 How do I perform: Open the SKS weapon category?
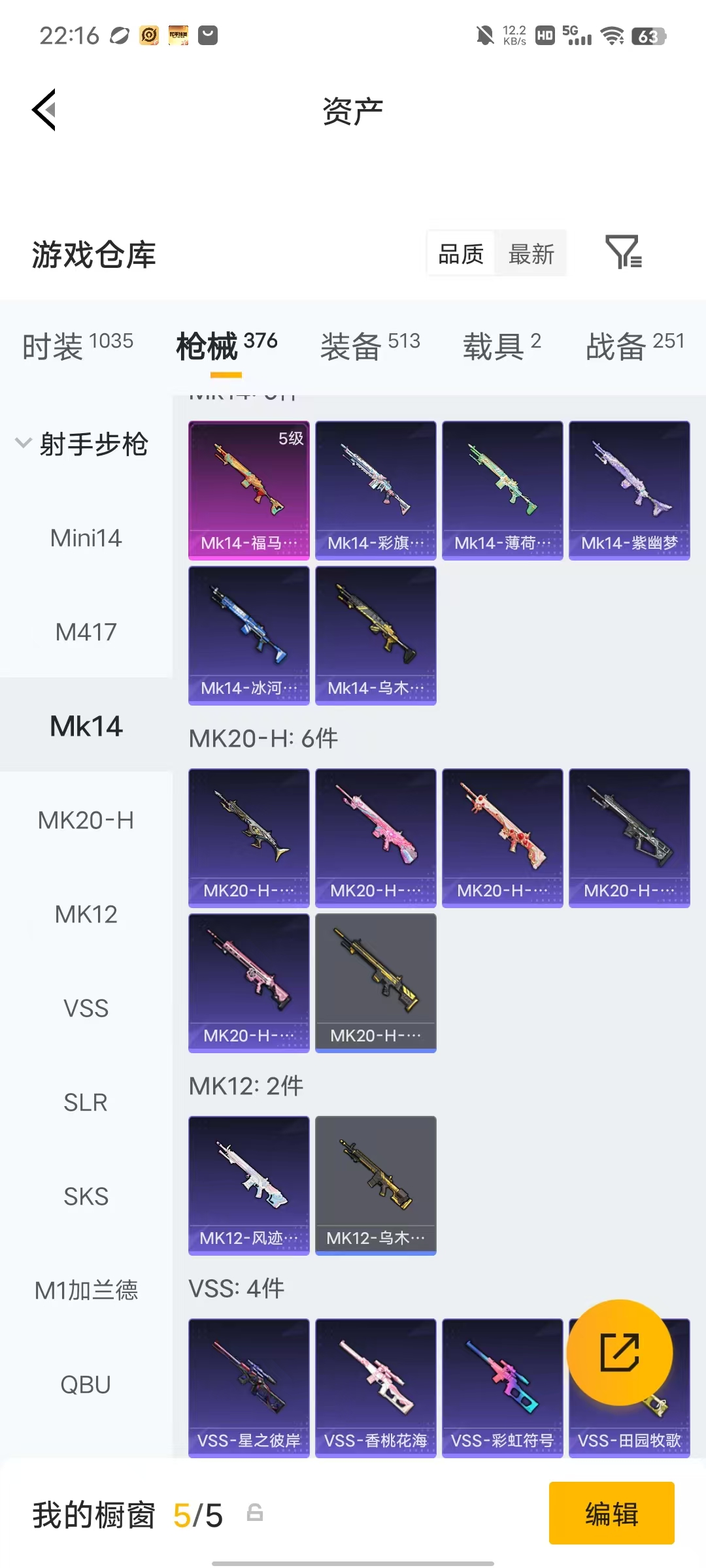point(86,1197)
